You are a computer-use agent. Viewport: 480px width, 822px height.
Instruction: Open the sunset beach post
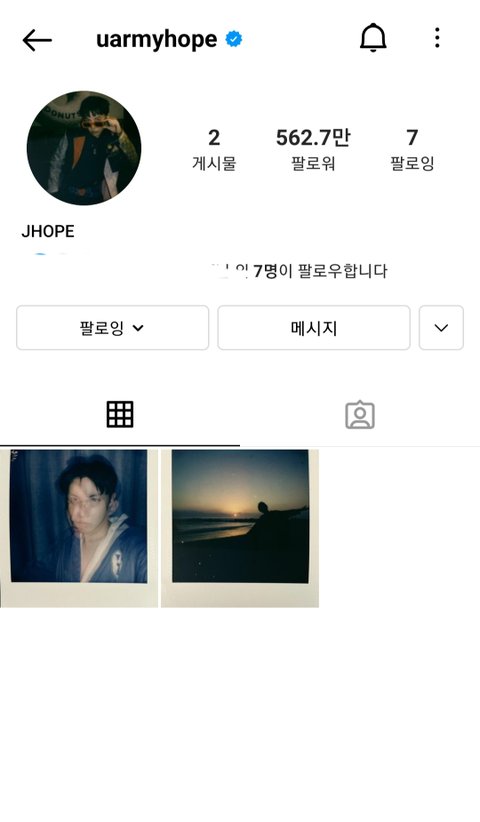(x=240, y=528)
